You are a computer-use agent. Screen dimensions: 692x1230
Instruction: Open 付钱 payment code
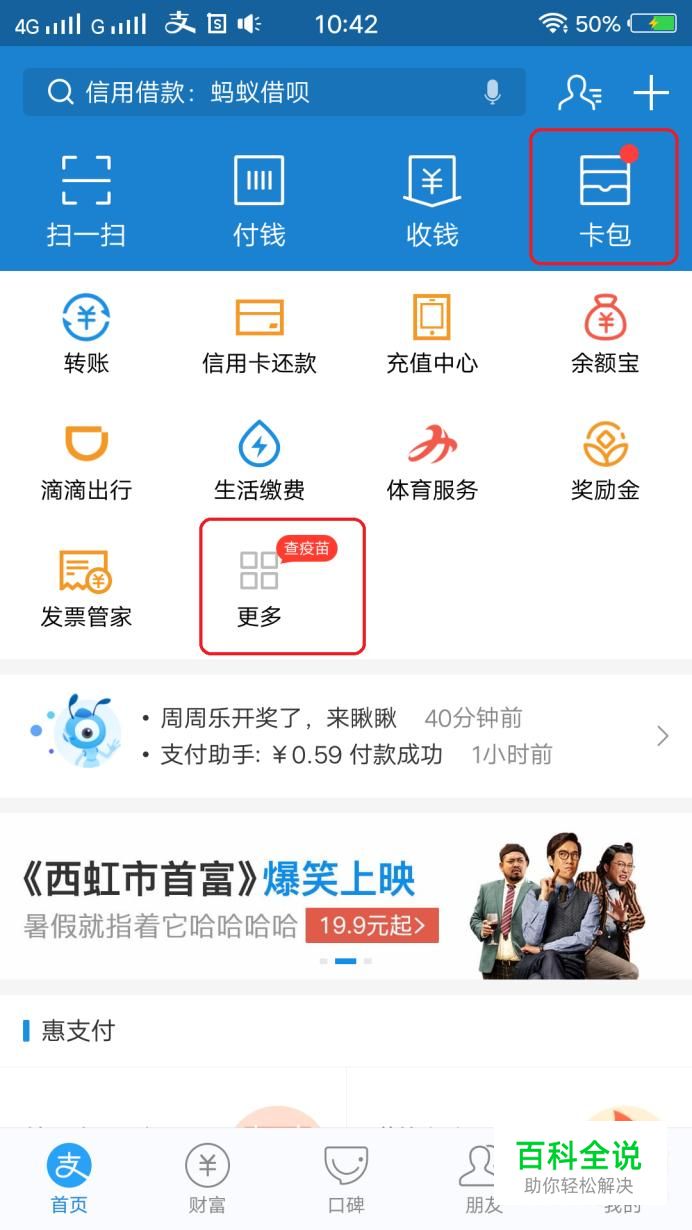coord(259,200)
